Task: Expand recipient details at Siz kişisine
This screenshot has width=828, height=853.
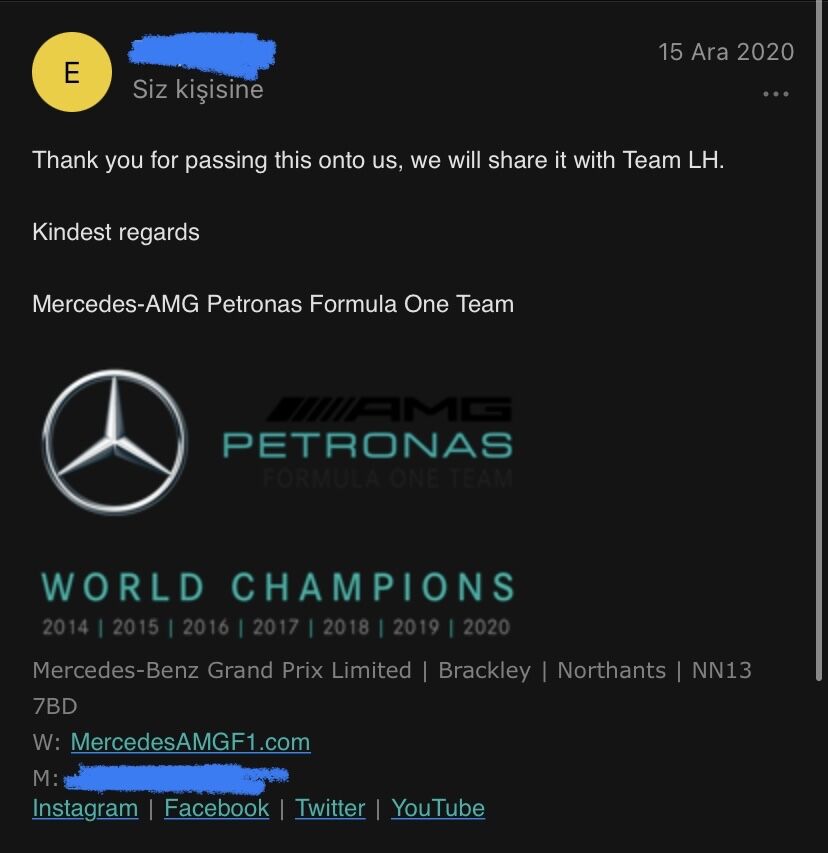Action: coord(198,89)
